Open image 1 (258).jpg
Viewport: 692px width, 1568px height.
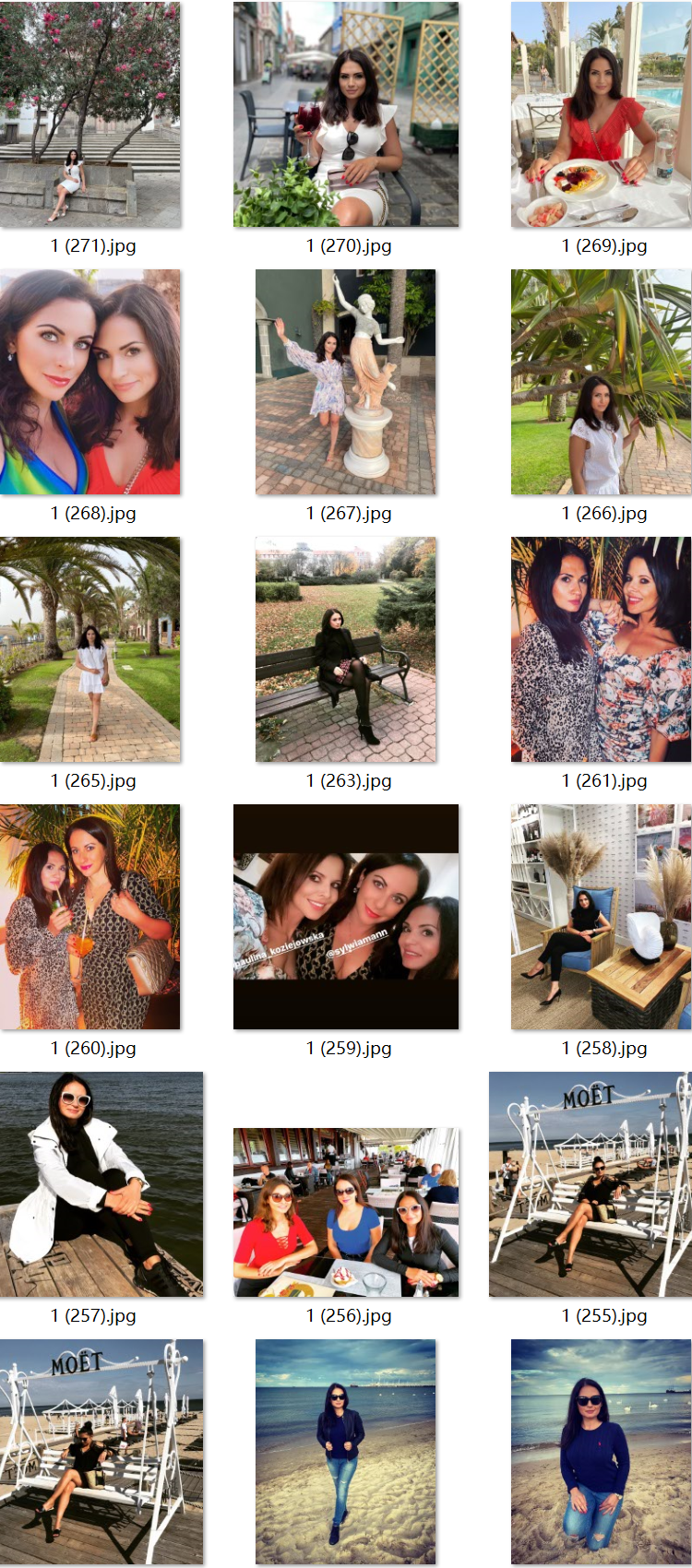click(601, 917)
